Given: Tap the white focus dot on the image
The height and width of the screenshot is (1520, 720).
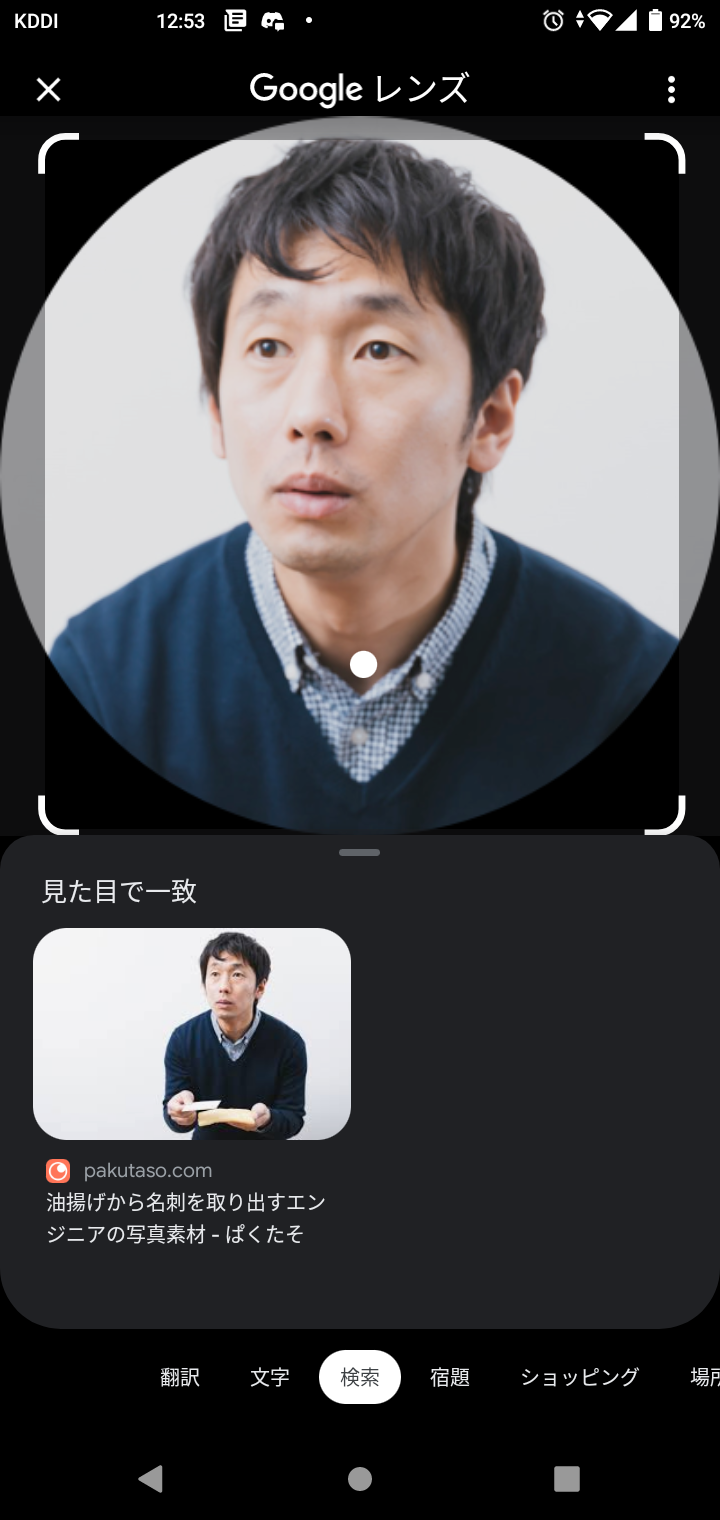Looking at the screenshot, I should click(x=364, y=664).
